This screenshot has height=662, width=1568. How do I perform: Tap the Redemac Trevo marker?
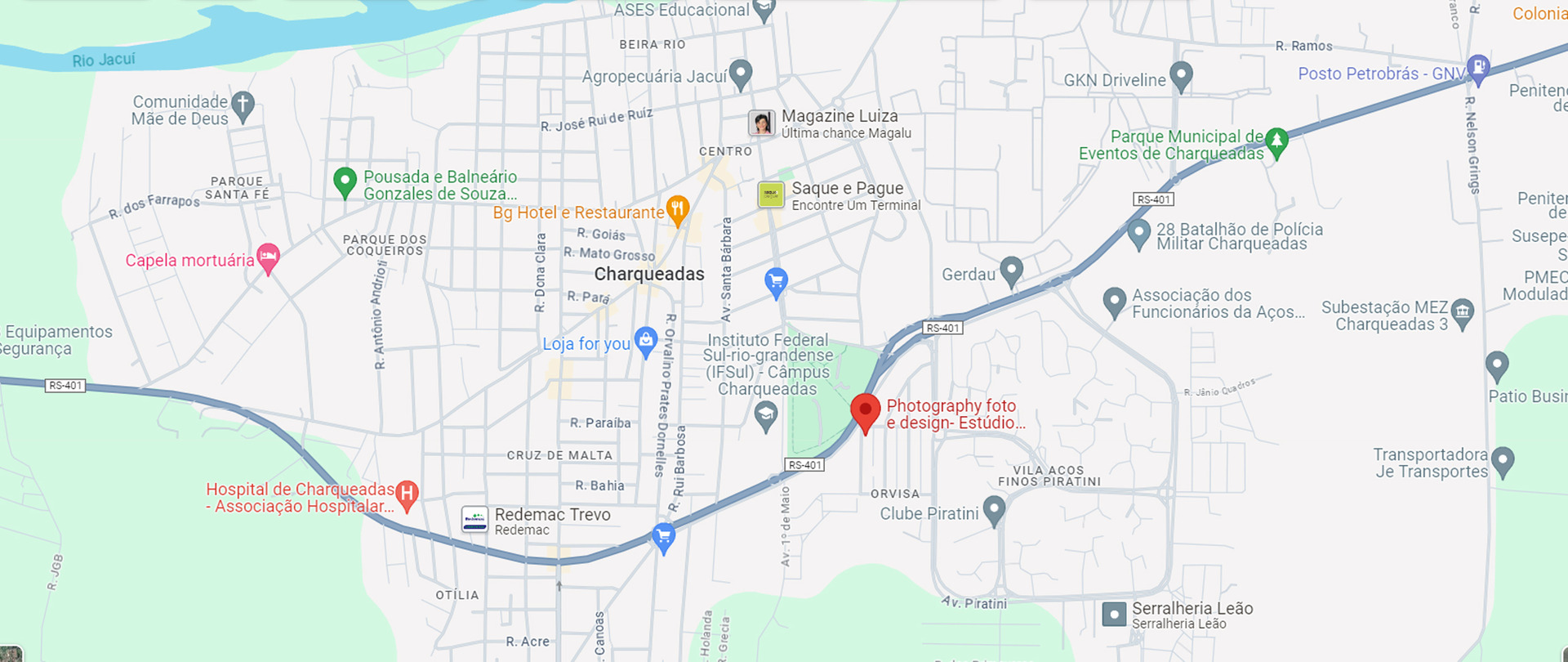[x=474, y=519]
